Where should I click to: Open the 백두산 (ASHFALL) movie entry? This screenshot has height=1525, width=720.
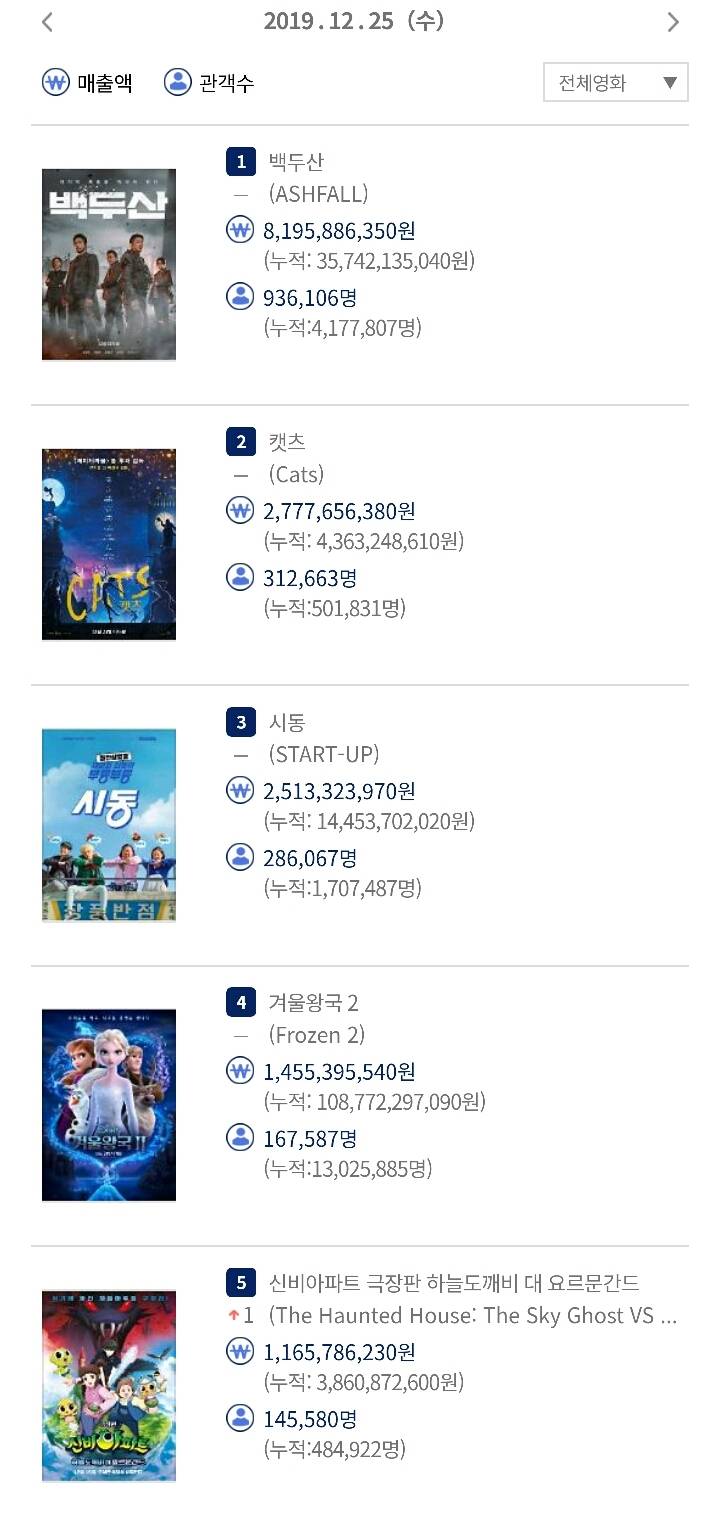[x=296, y=161]
